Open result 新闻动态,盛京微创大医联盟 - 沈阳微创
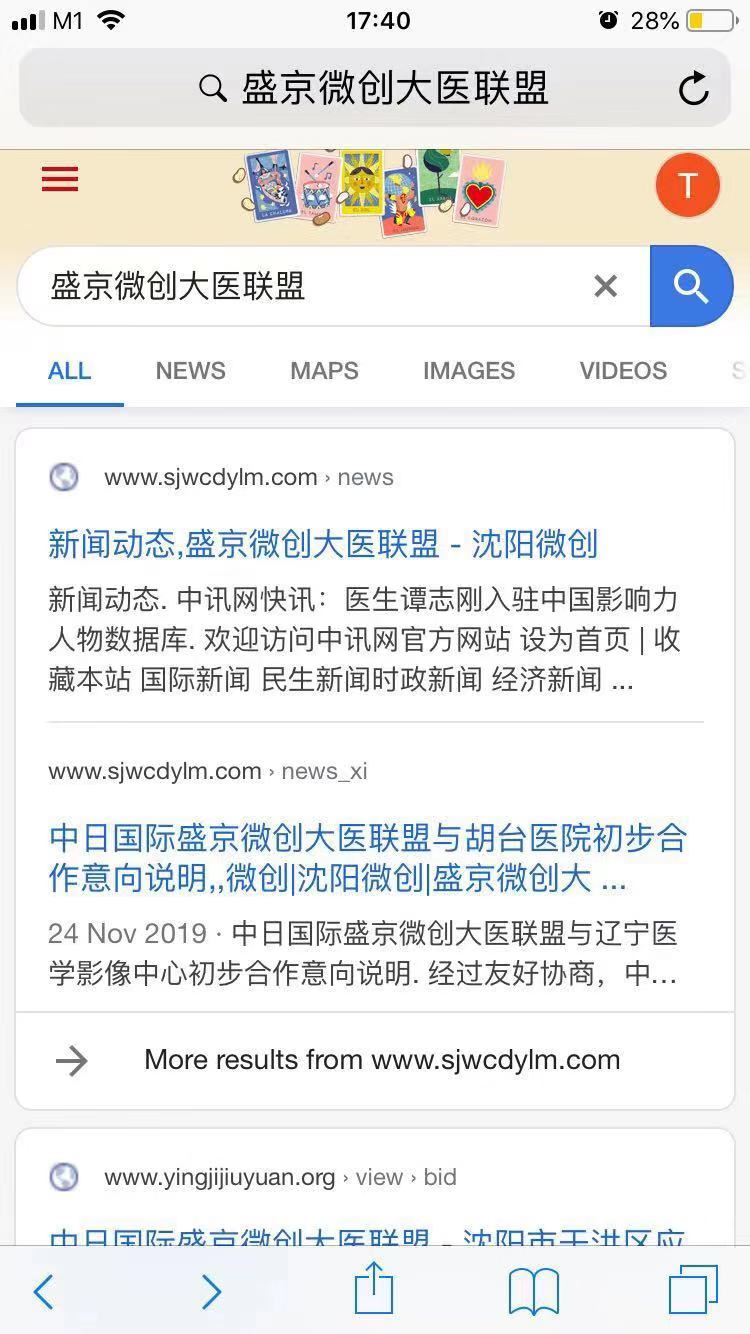Screen dimensions: 750x1334 322,544
